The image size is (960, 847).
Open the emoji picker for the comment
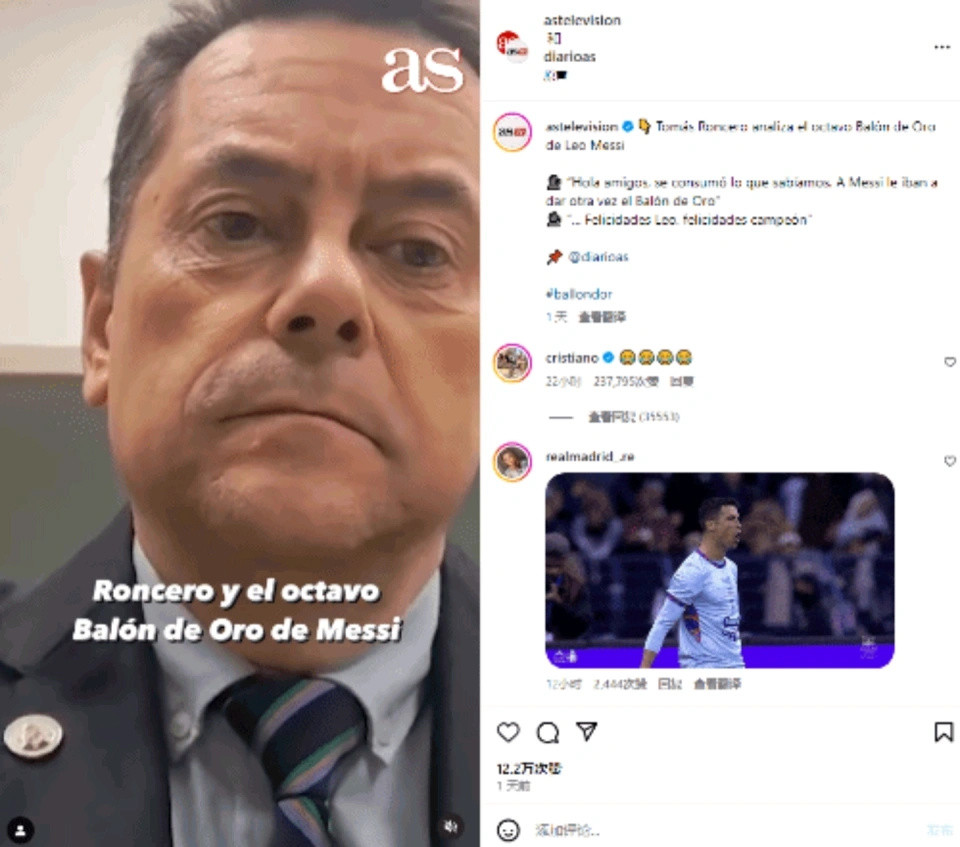509,829
